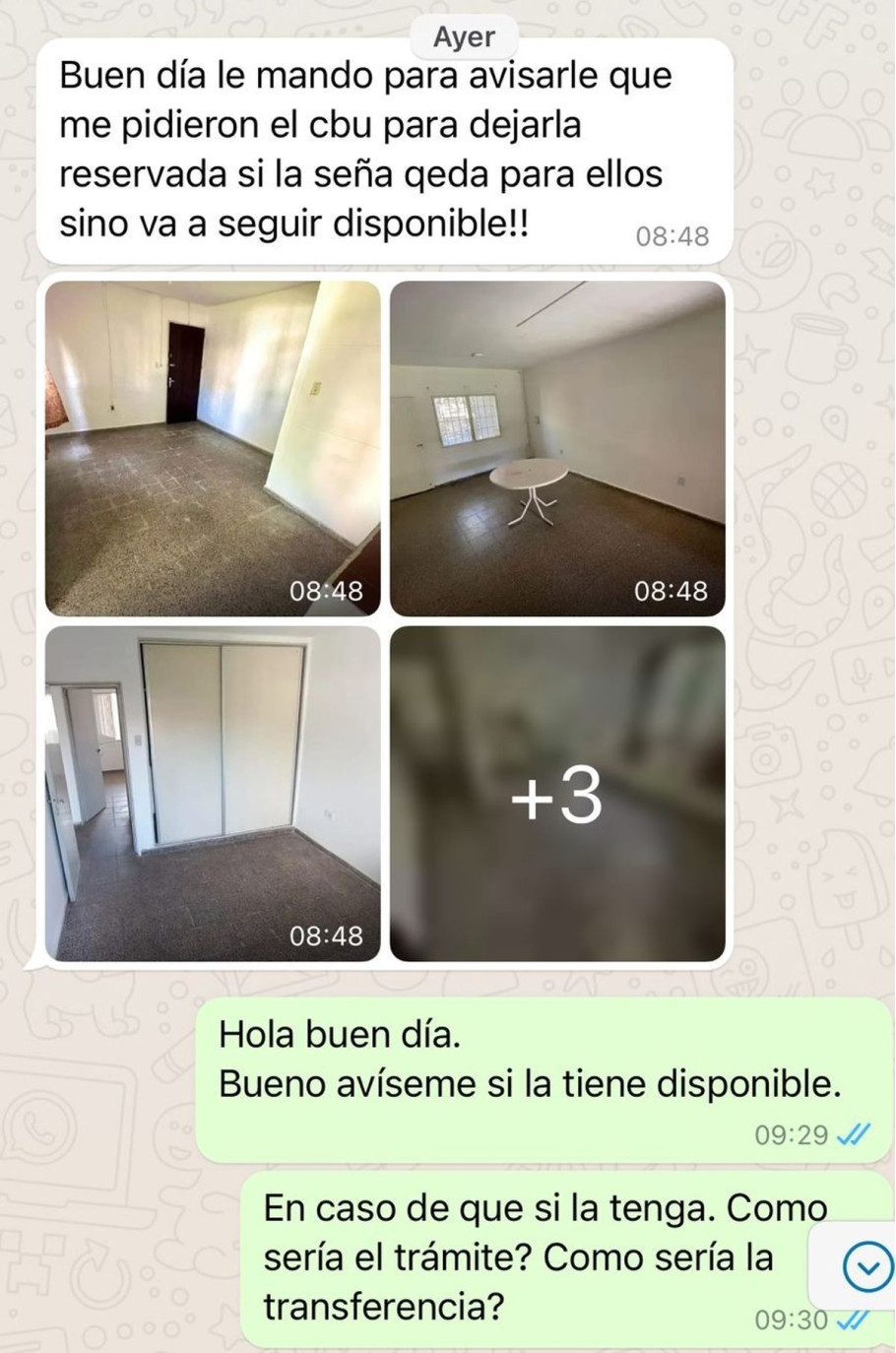Screen dimensions: 896x1353
Task: Jump to latest messages with down arrow
Action: [867, 1266]
